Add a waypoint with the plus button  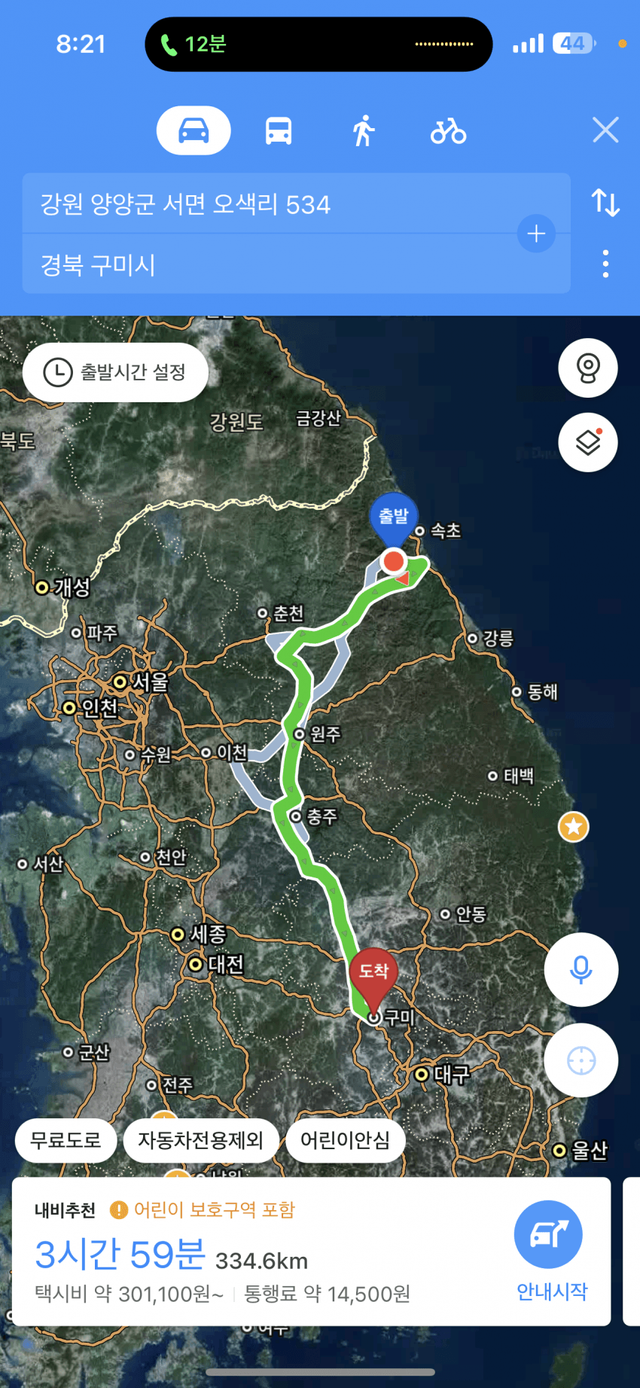coord(536,234)
